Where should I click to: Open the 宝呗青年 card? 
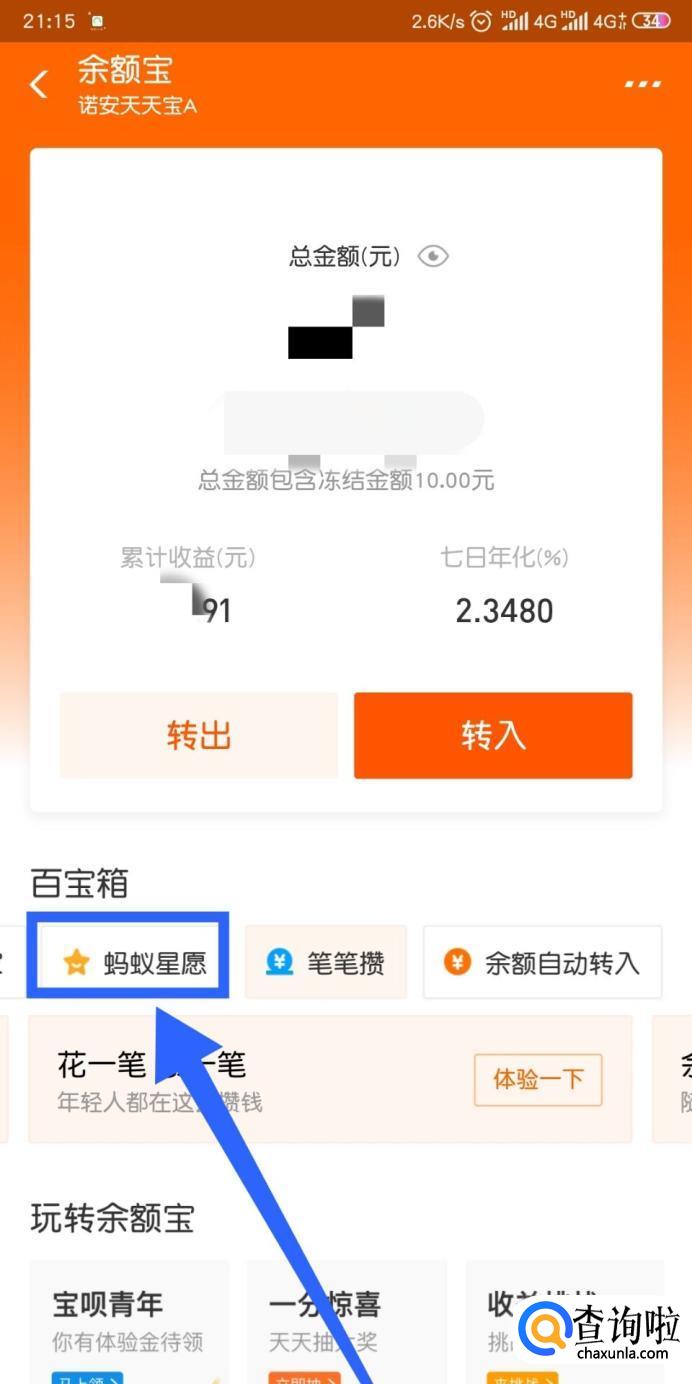point(128,1320)
